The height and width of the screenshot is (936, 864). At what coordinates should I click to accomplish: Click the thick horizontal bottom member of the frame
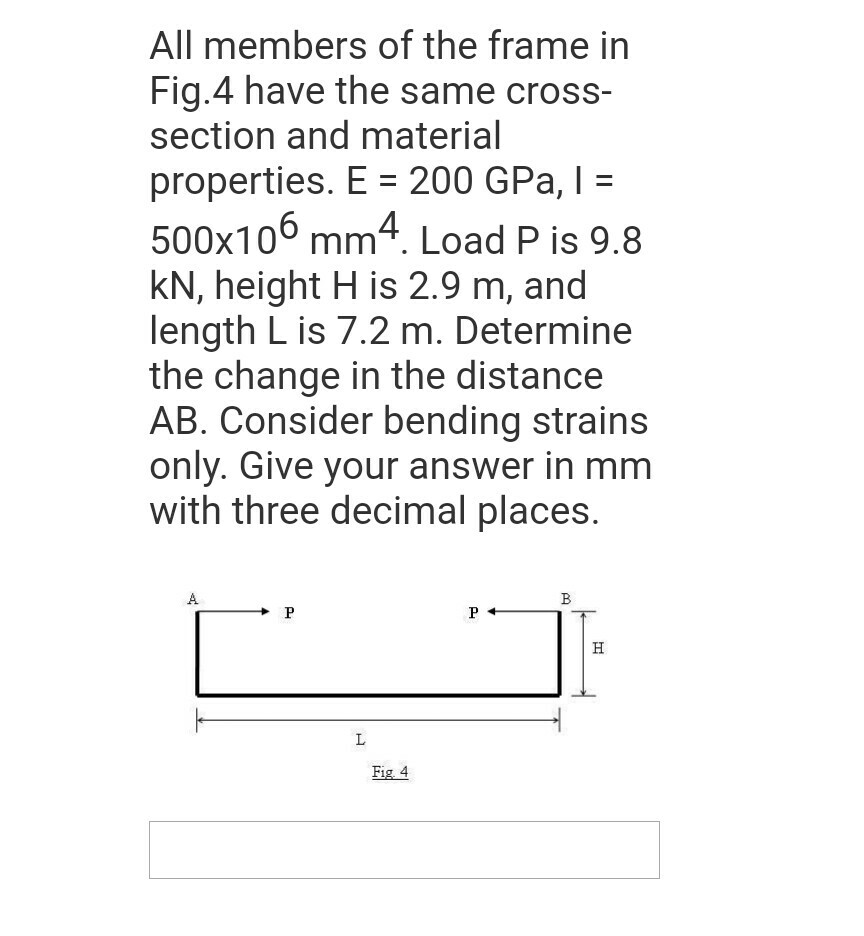[x=380, y=692]
